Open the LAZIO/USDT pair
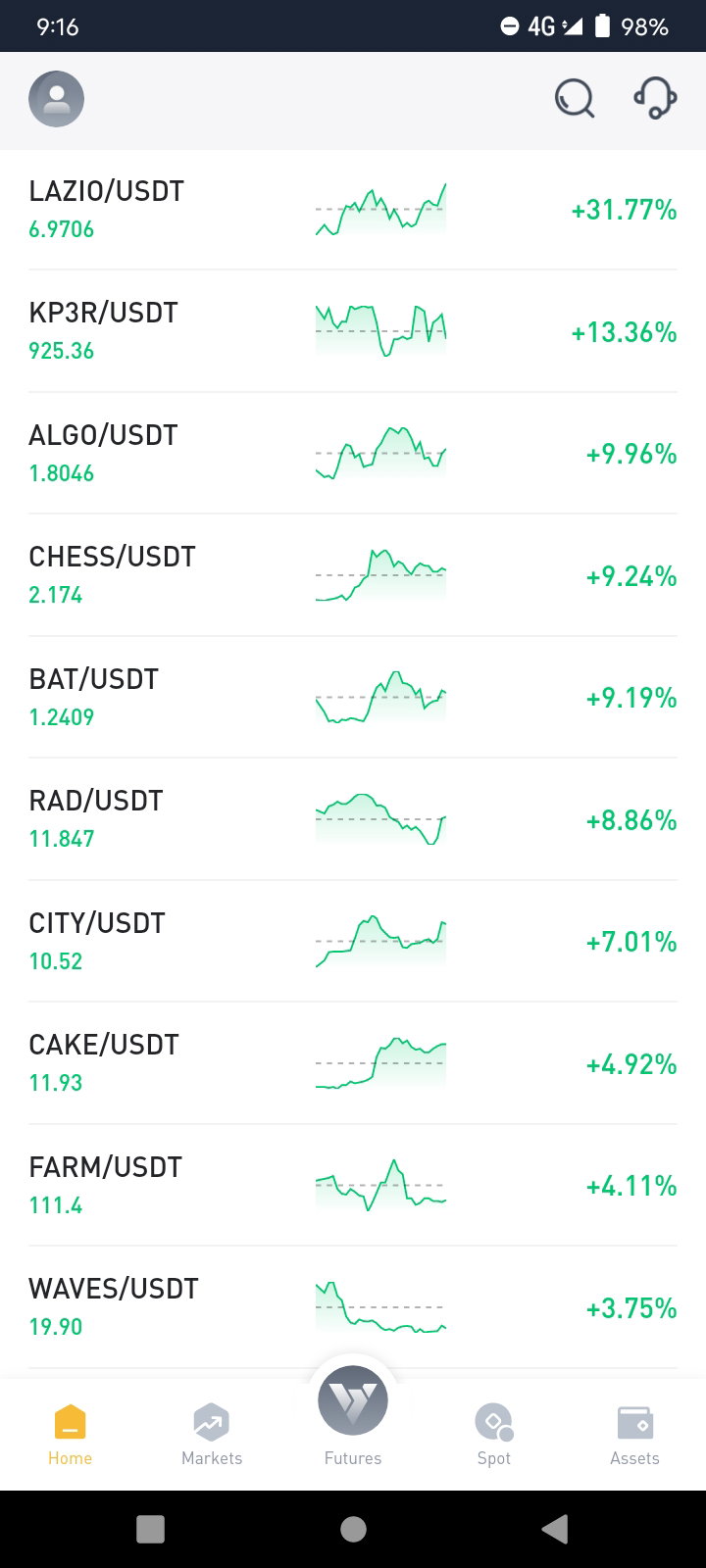The height and width of the screenshot is (1568, 706). click(x=353, y=210)
